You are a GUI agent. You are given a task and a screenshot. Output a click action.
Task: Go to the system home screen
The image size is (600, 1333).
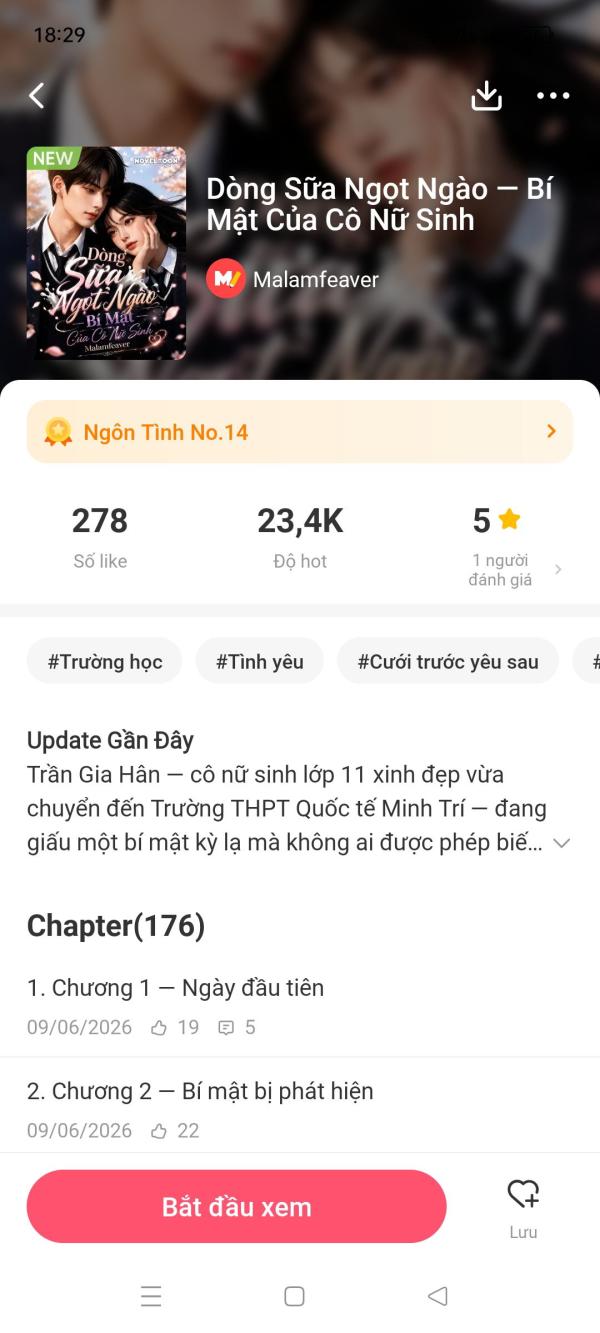tap(294, 1296)
